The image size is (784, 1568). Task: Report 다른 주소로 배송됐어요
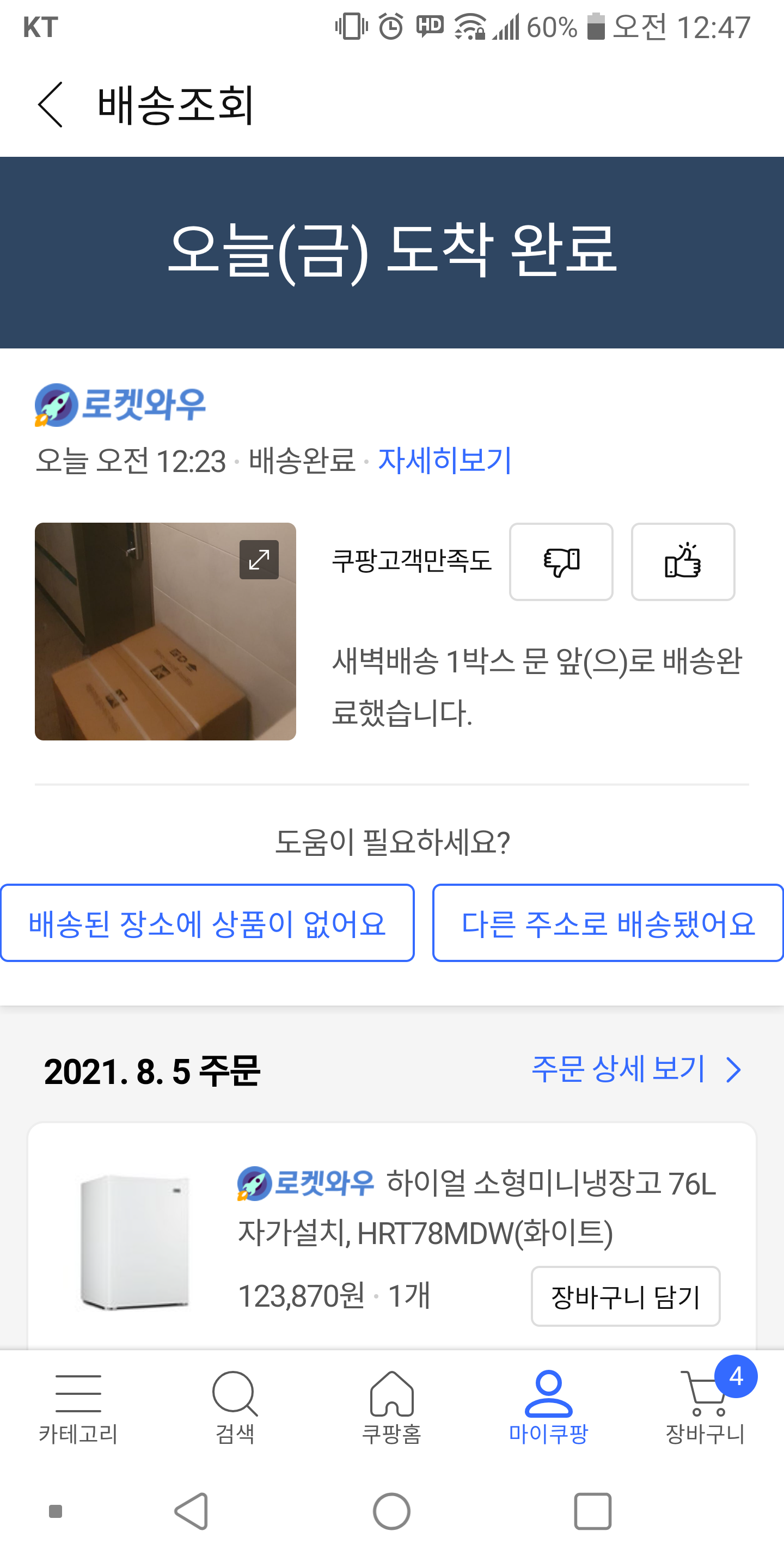pyautogui.click(x=608, y=923)
